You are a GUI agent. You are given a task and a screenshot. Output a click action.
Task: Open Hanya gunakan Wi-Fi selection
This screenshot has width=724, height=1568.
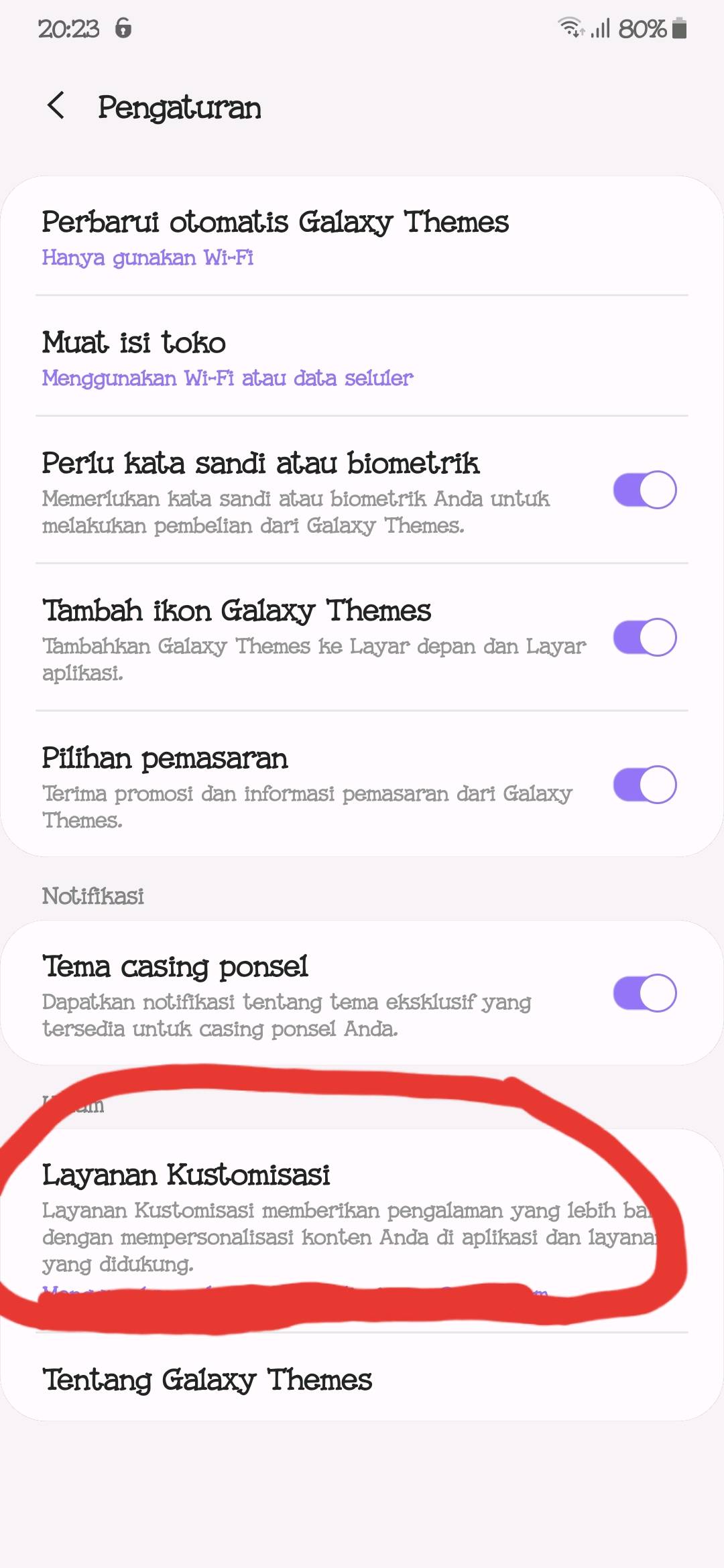147,258
